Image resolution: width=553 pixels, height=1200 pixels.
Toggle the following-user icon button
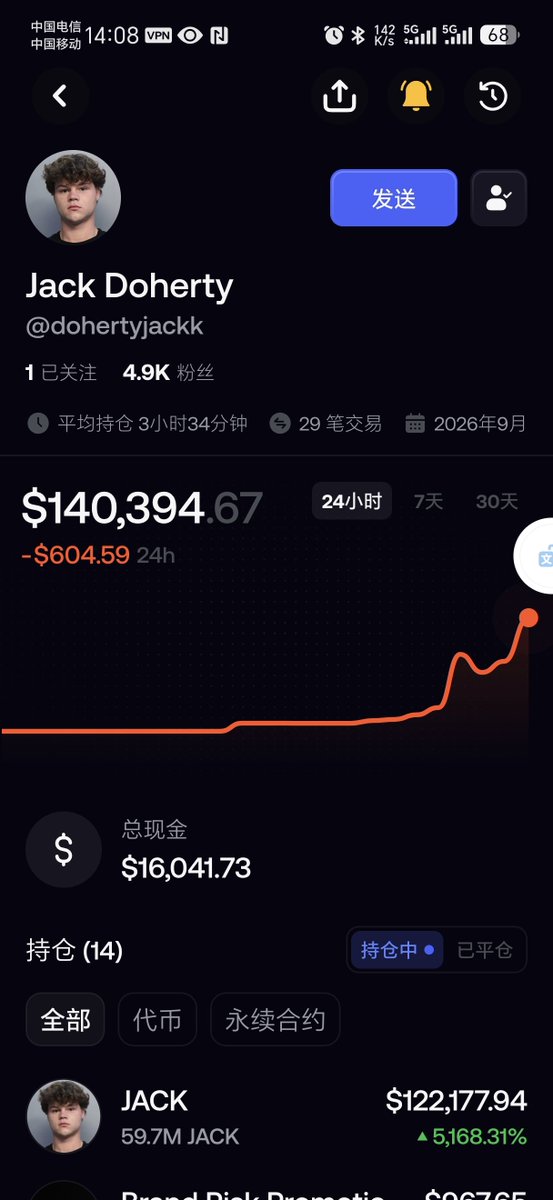498,198
